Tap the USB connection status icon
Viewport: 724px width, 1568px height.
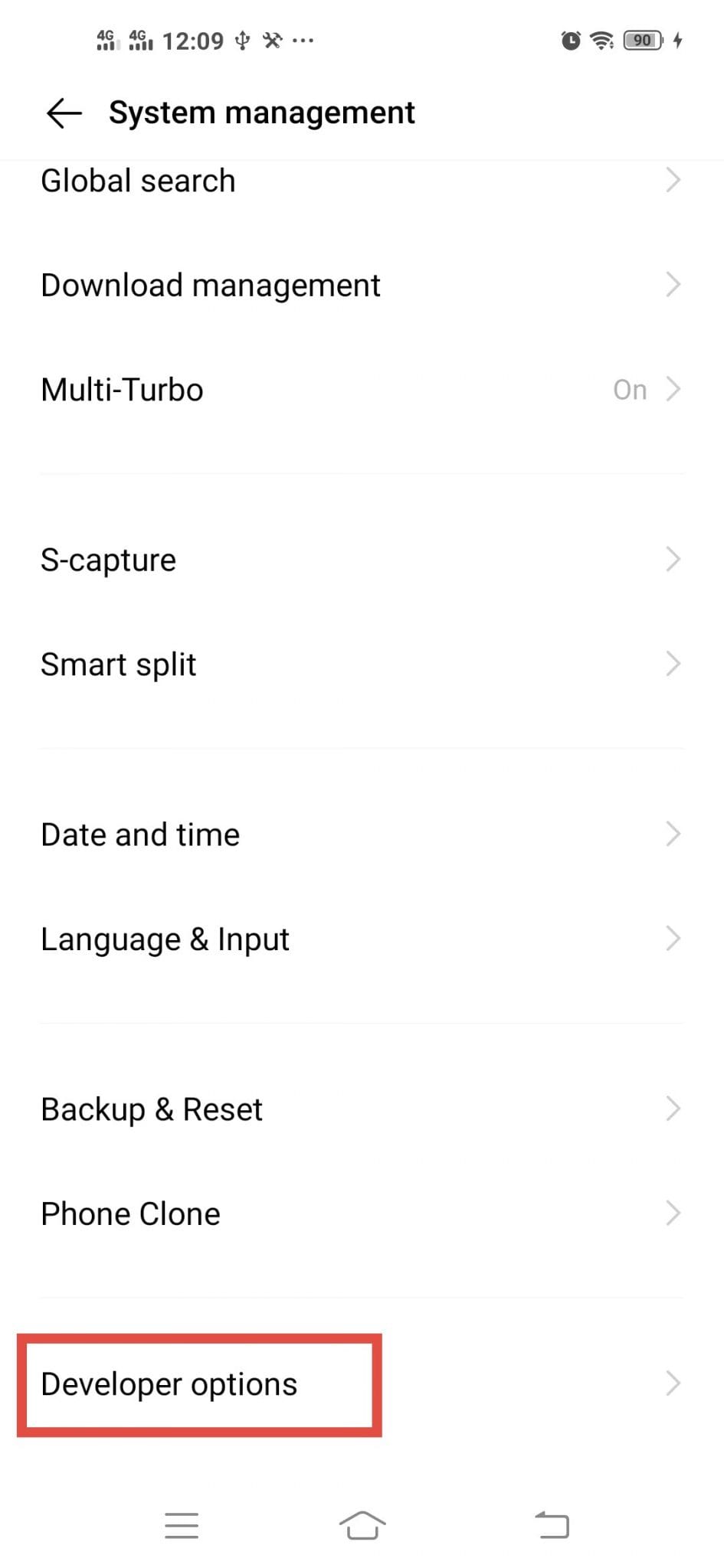coord(243,40)
